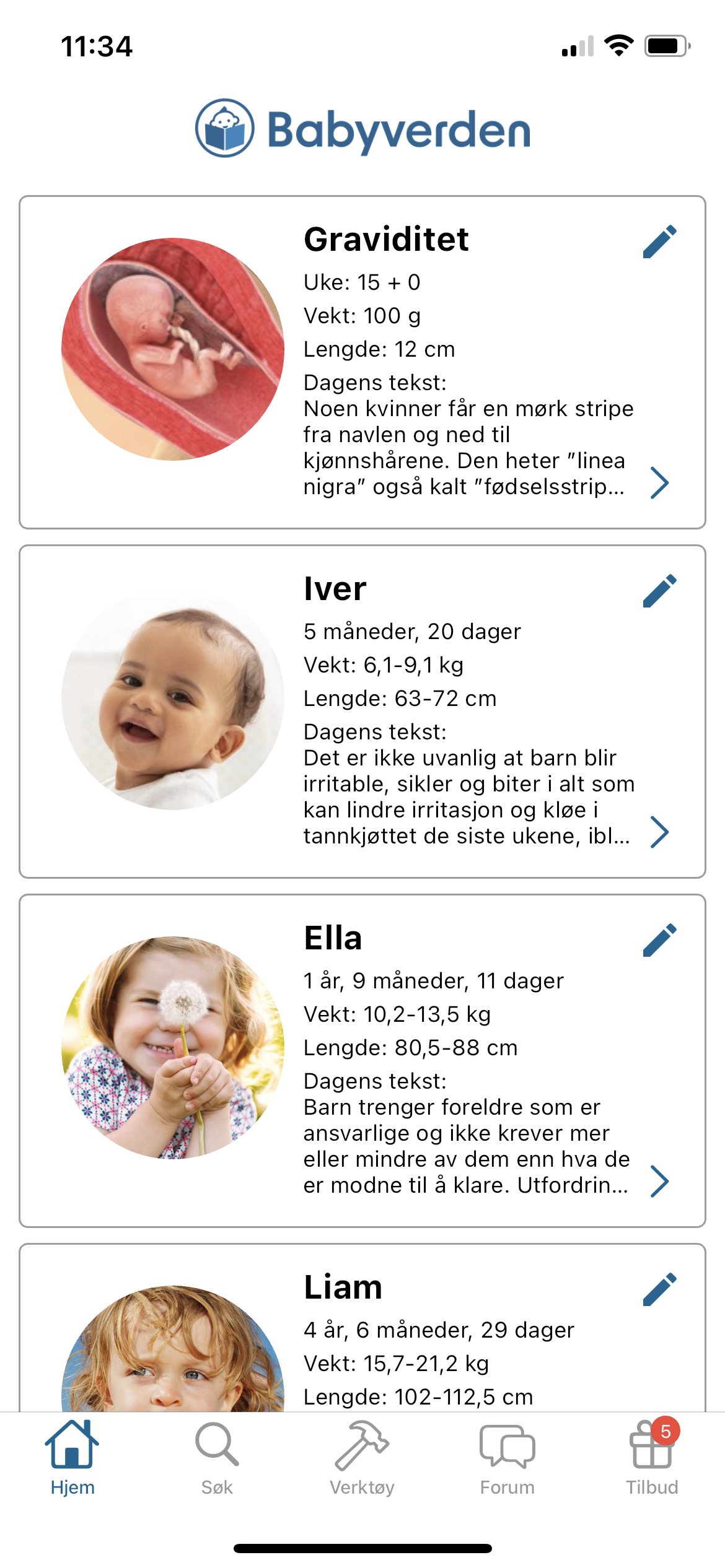Viewport: 725px width, 1568px height.
Task: Expand the Graviditet daily text chevron
Action: (x=659, y=483)
